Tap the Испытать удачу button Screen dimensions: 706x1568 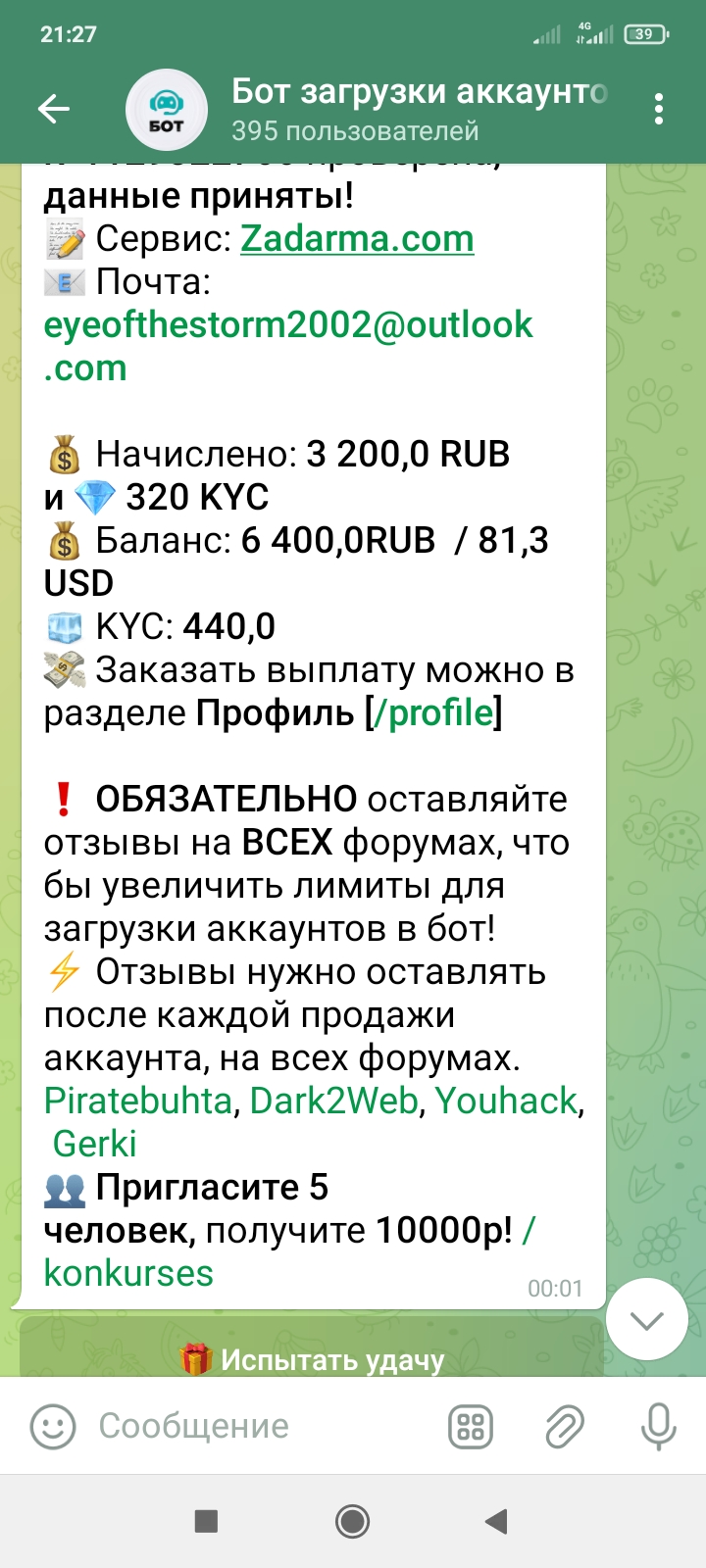312,1359
